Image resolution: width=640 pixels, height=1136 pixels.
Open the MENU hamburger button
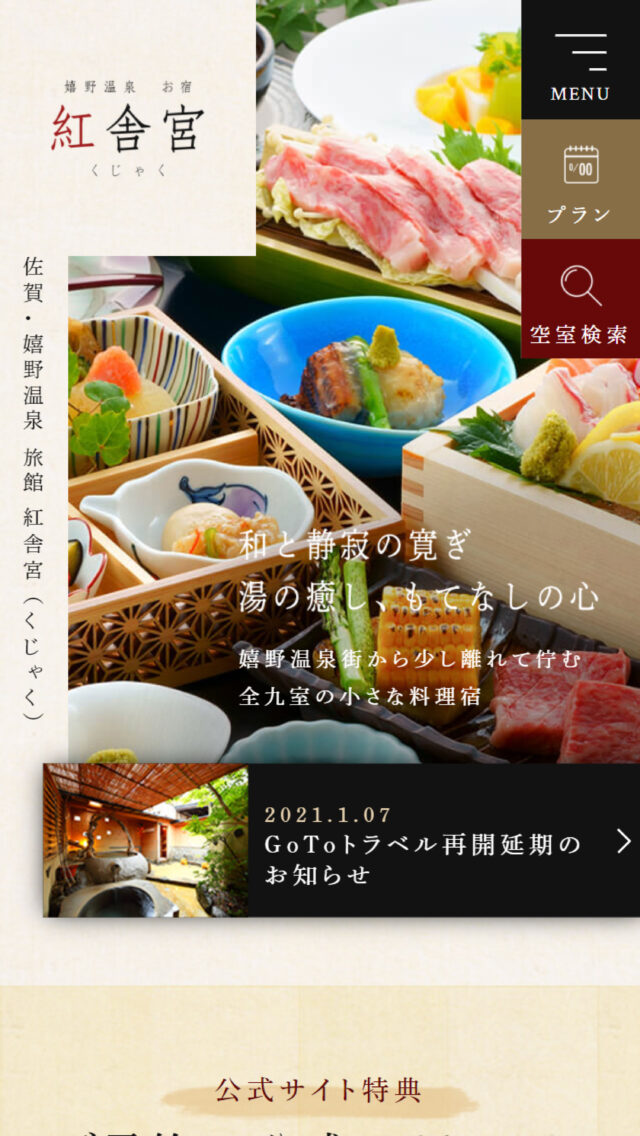pos(580,60)
